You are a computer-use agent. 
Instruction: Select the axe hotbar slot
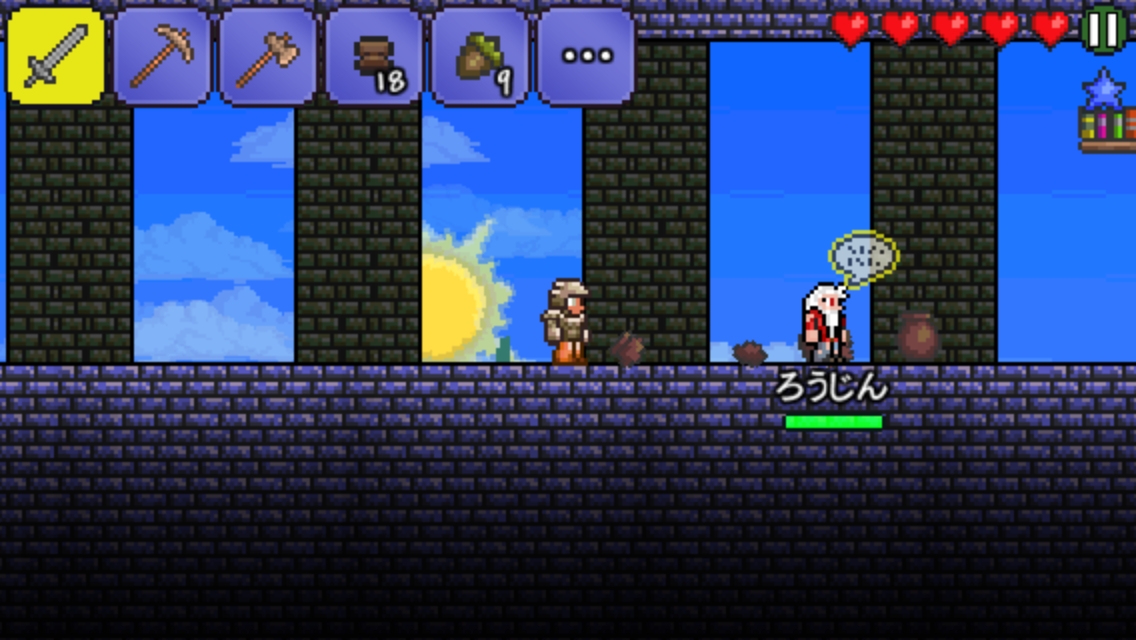[x=268, y=56]
